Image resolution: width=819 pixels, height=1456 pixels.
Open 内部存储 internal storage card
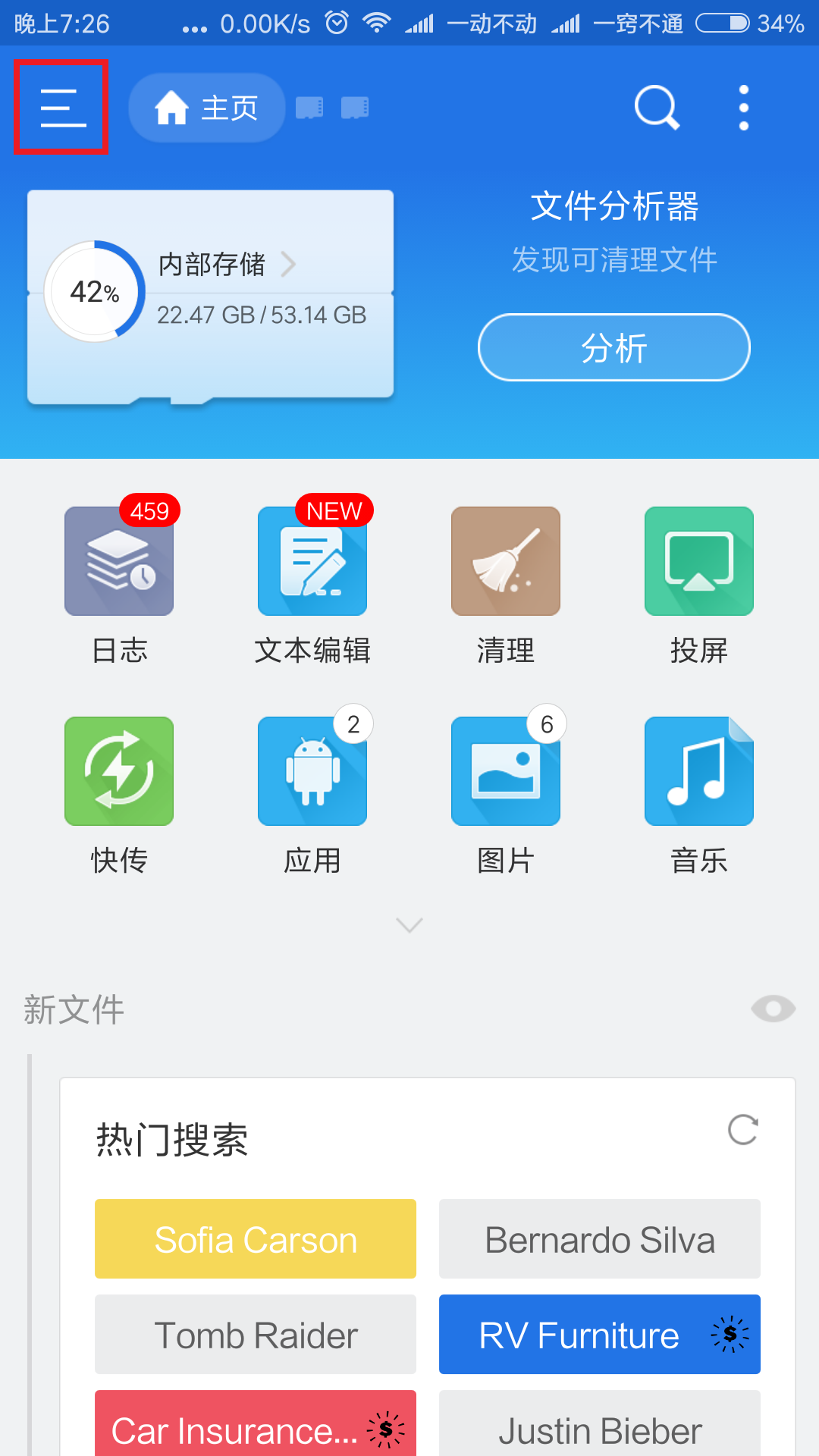(211, 293)
